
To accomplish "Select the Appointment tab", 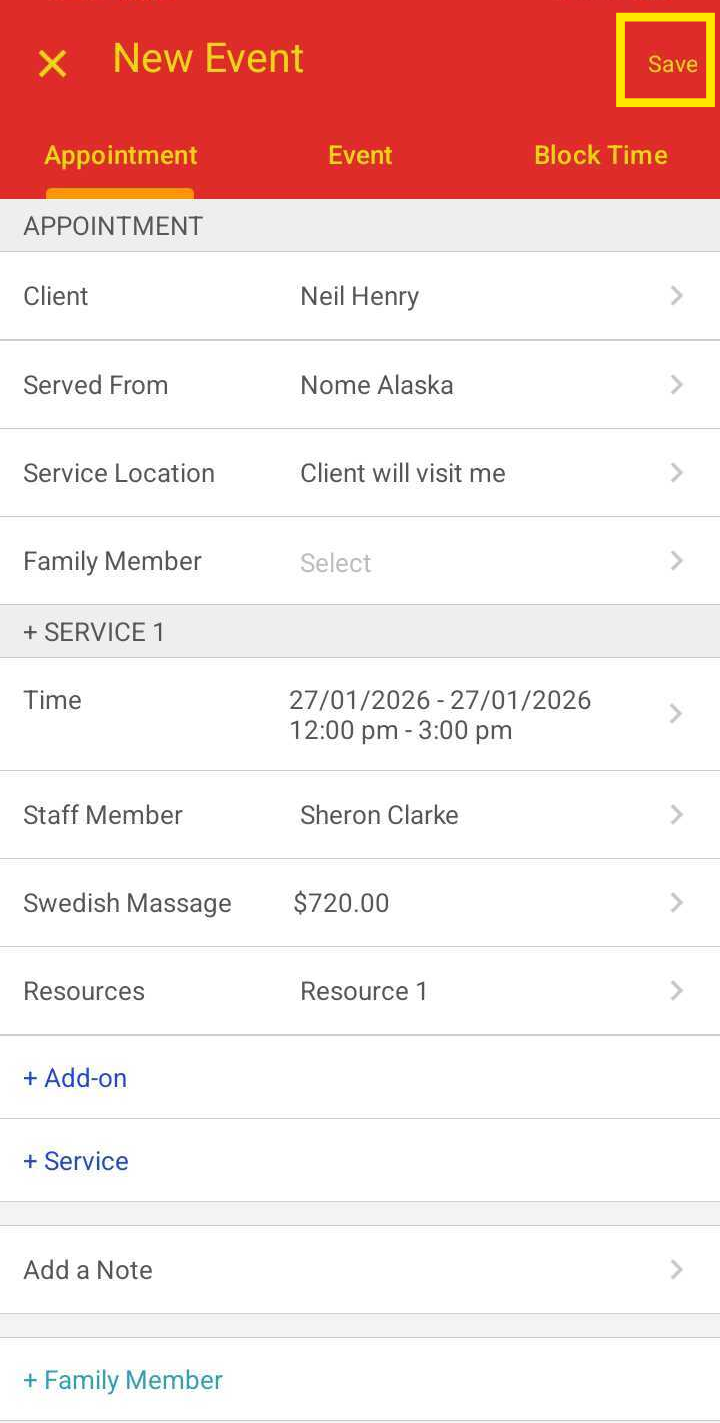I will [121, 156].
